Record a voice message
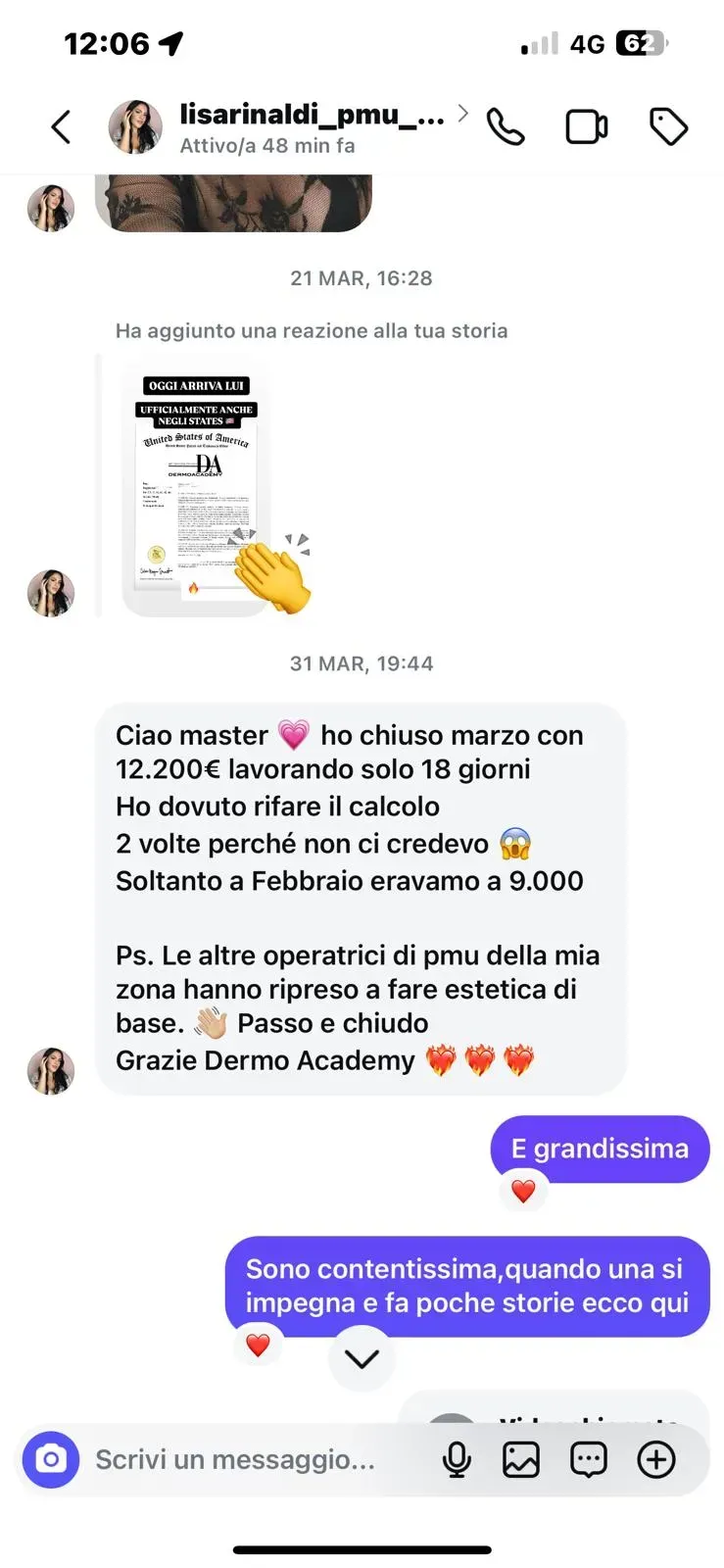 point(457,1459)
